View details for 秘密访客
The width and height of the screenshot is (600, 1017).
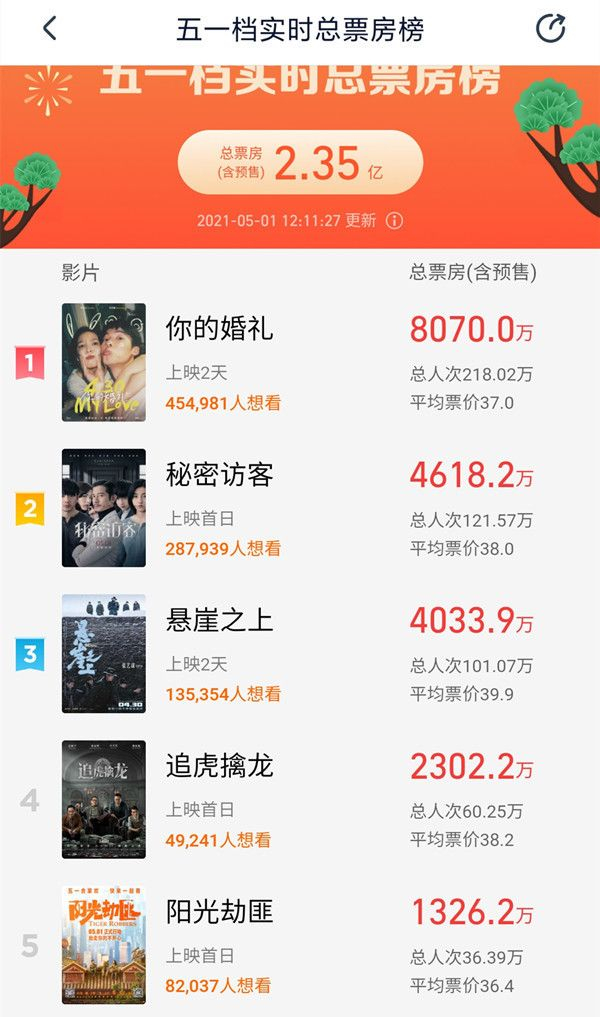pyautogui.click(x=219, y=475)
